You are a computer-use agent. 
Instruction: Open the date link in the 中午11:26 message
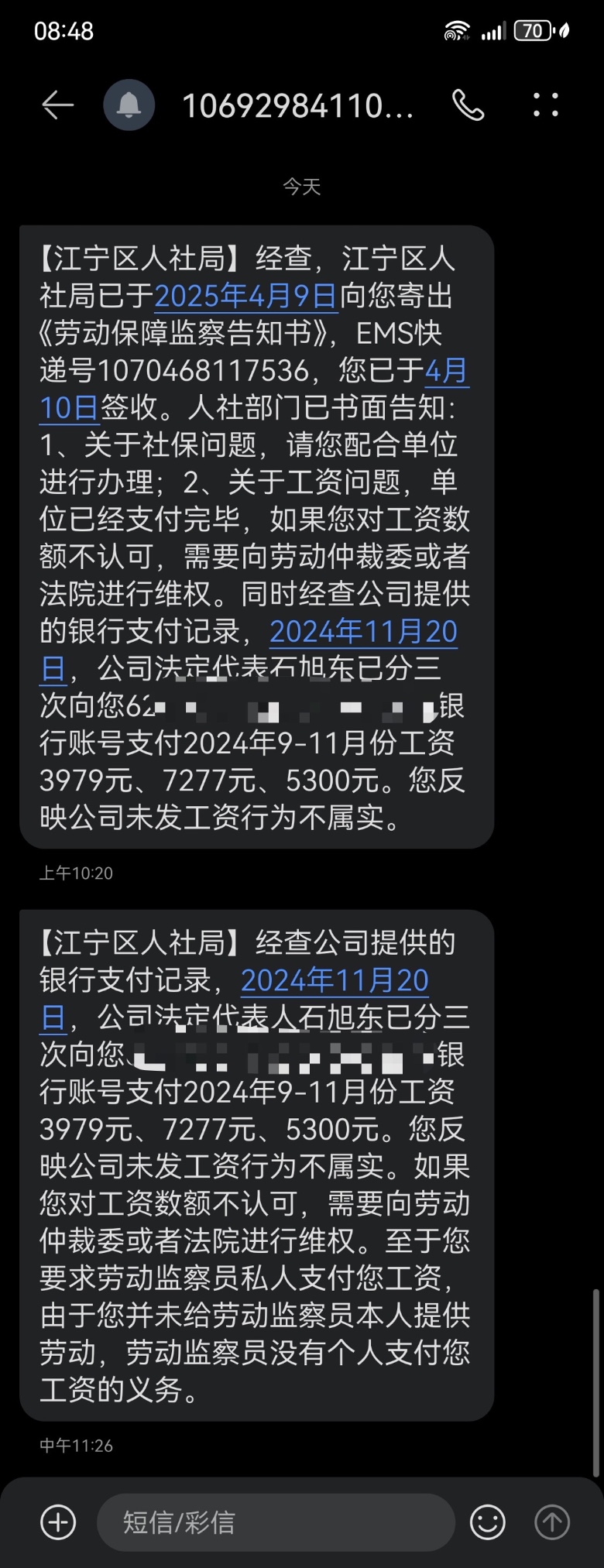tap(335, 980)
